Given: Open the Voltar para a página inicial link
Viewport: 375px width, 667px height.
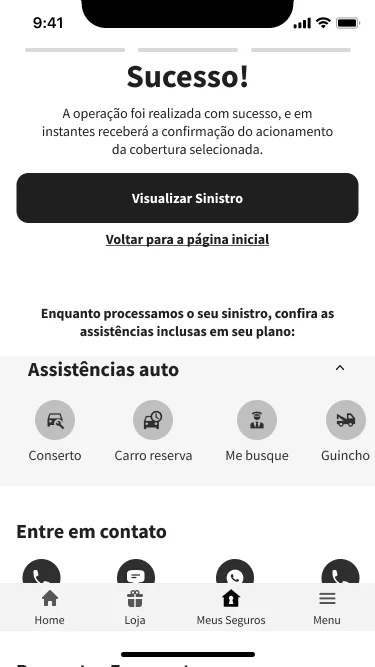Looking at the screenshot, I should pos(188,239).
